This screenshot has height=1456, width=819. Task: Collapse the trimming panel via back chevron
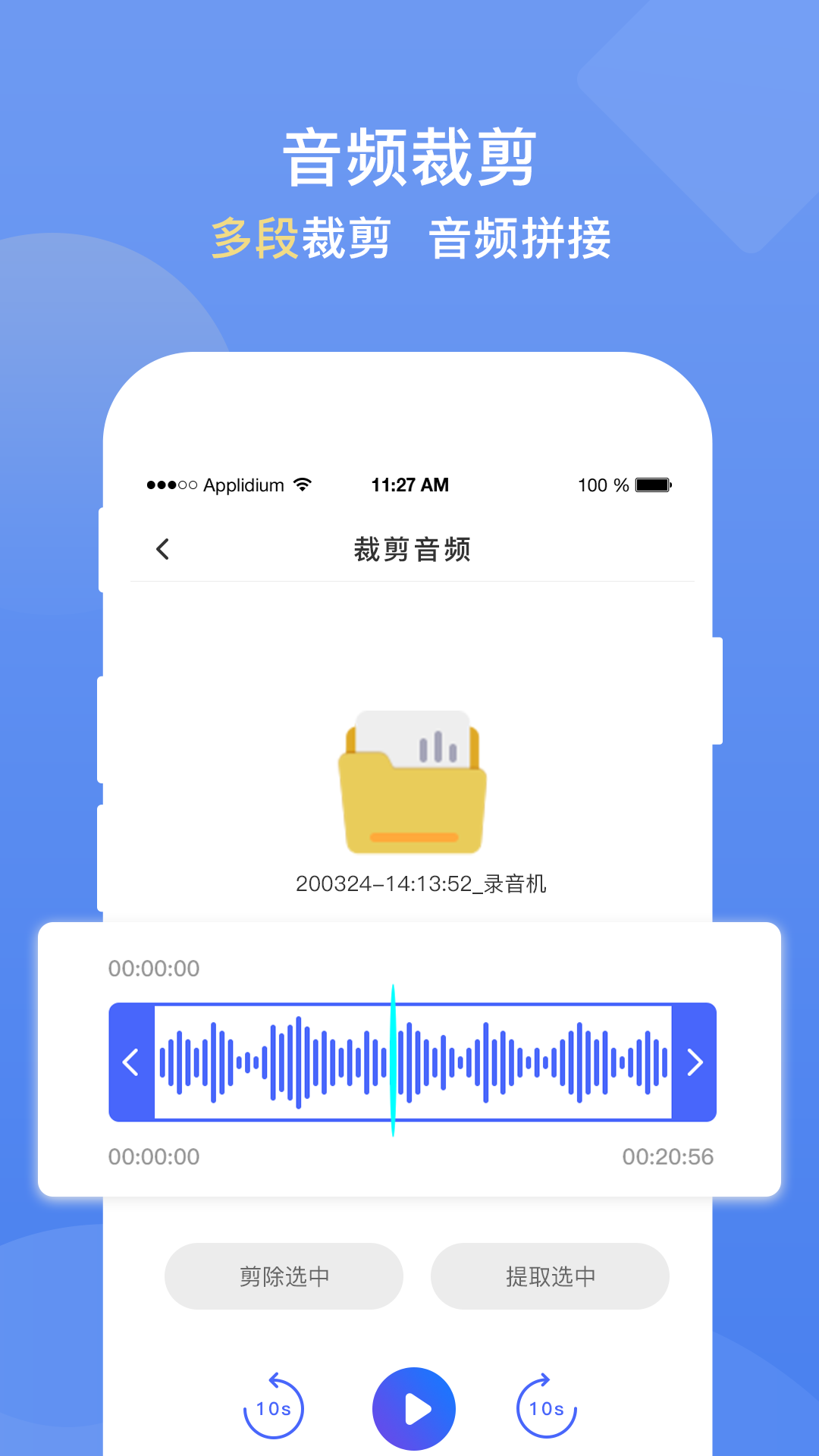pos(130,1062)
